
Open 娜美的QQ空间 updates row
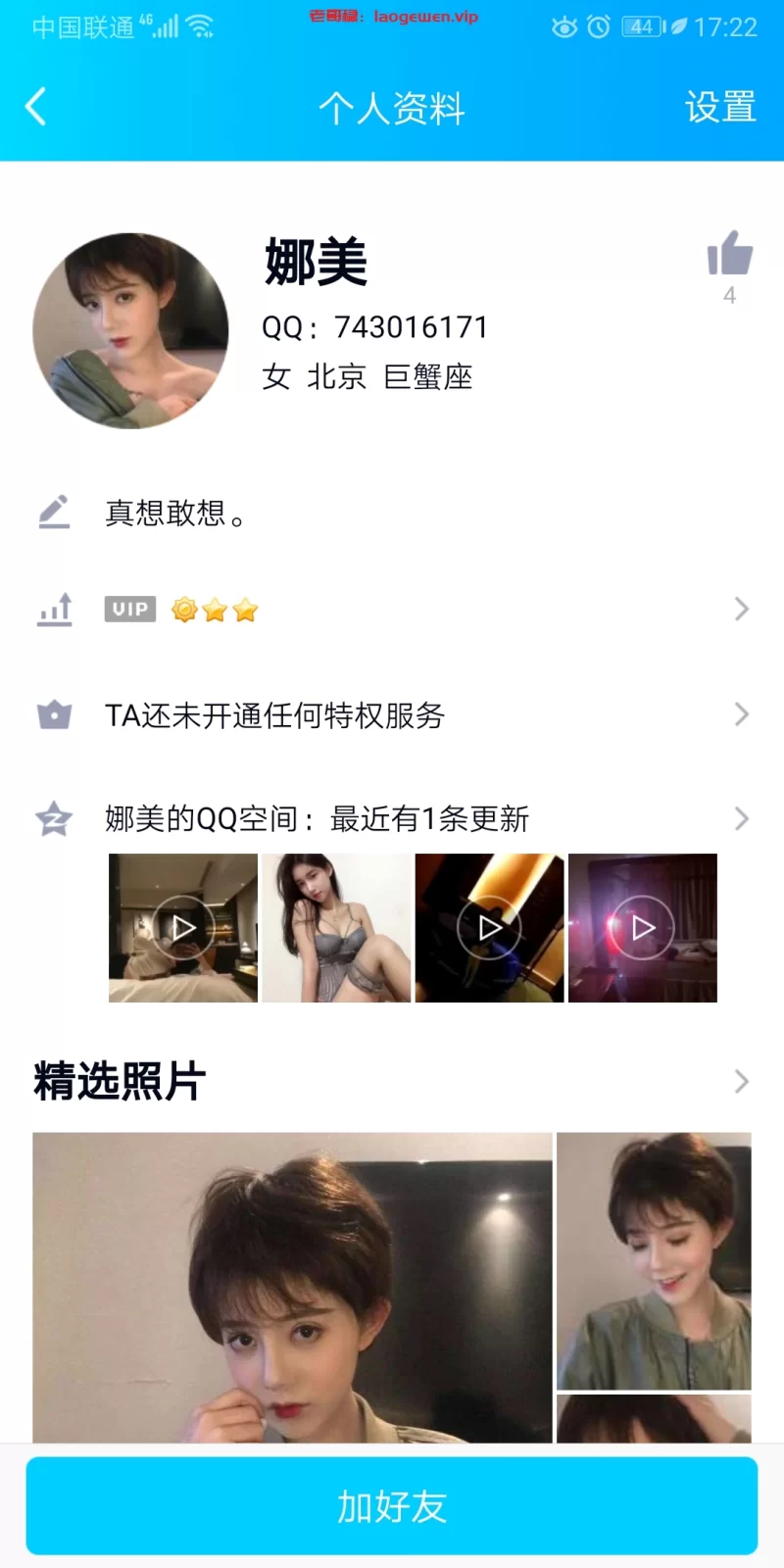pos(392,818)
